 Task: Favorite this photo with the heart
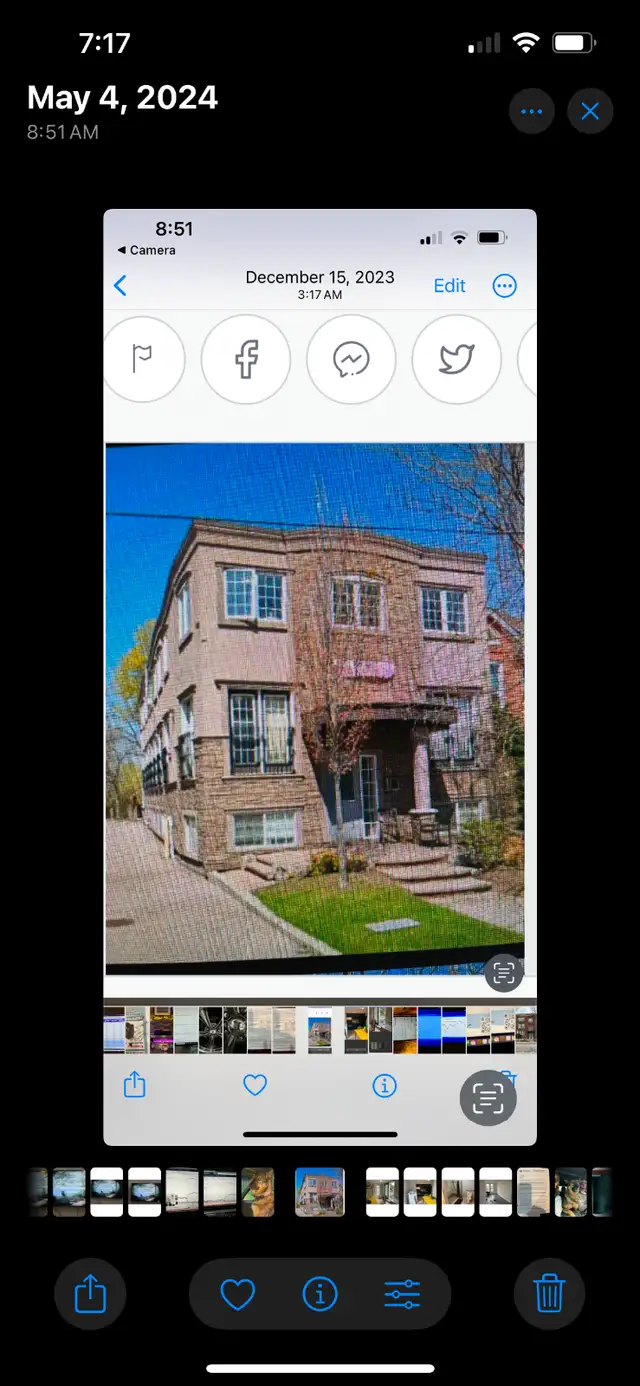pos(237,1294)
